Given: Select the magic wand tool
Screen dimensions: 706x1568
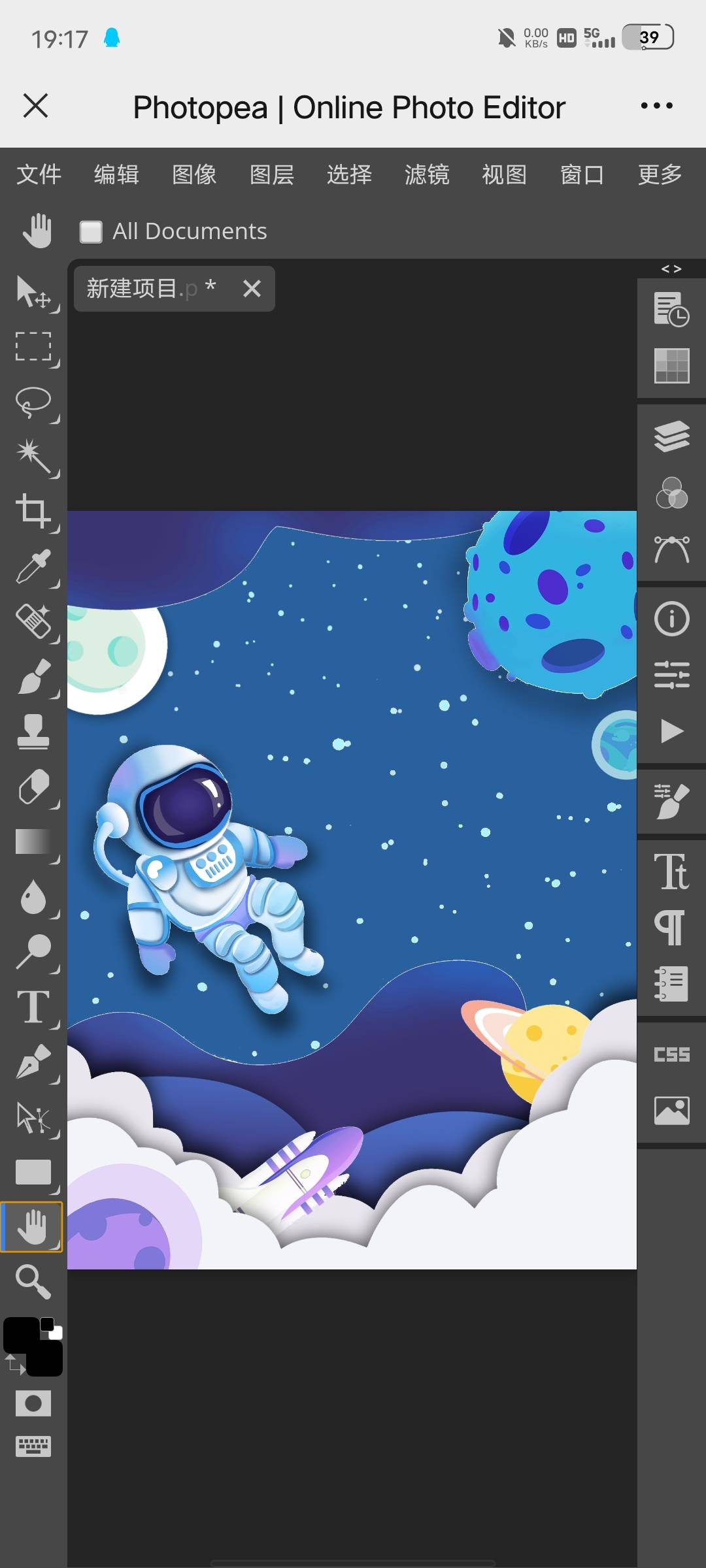Looking at the screenshot, I should [x=34, y=457].
